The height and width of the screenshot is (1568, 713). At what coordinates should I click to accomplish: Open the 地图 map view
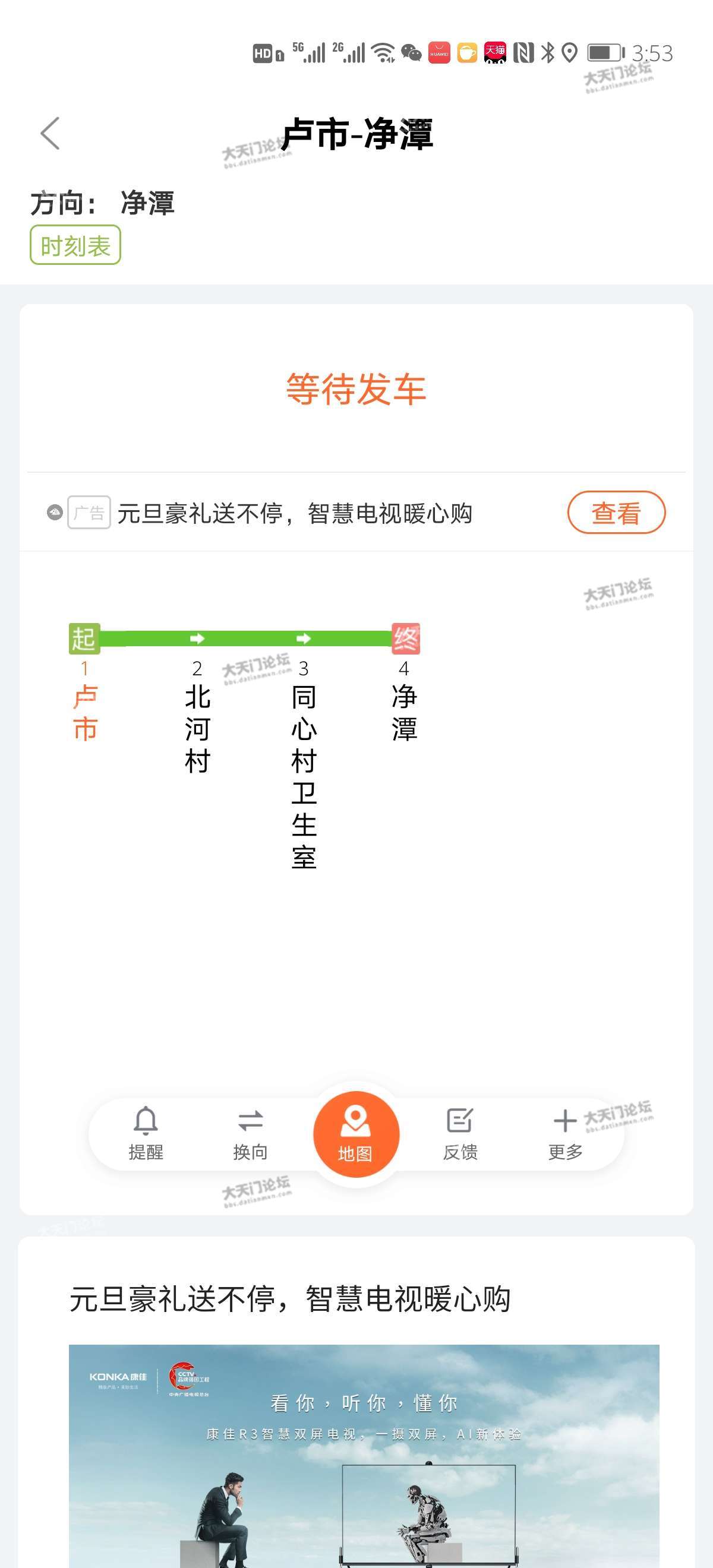[355, 1134]
